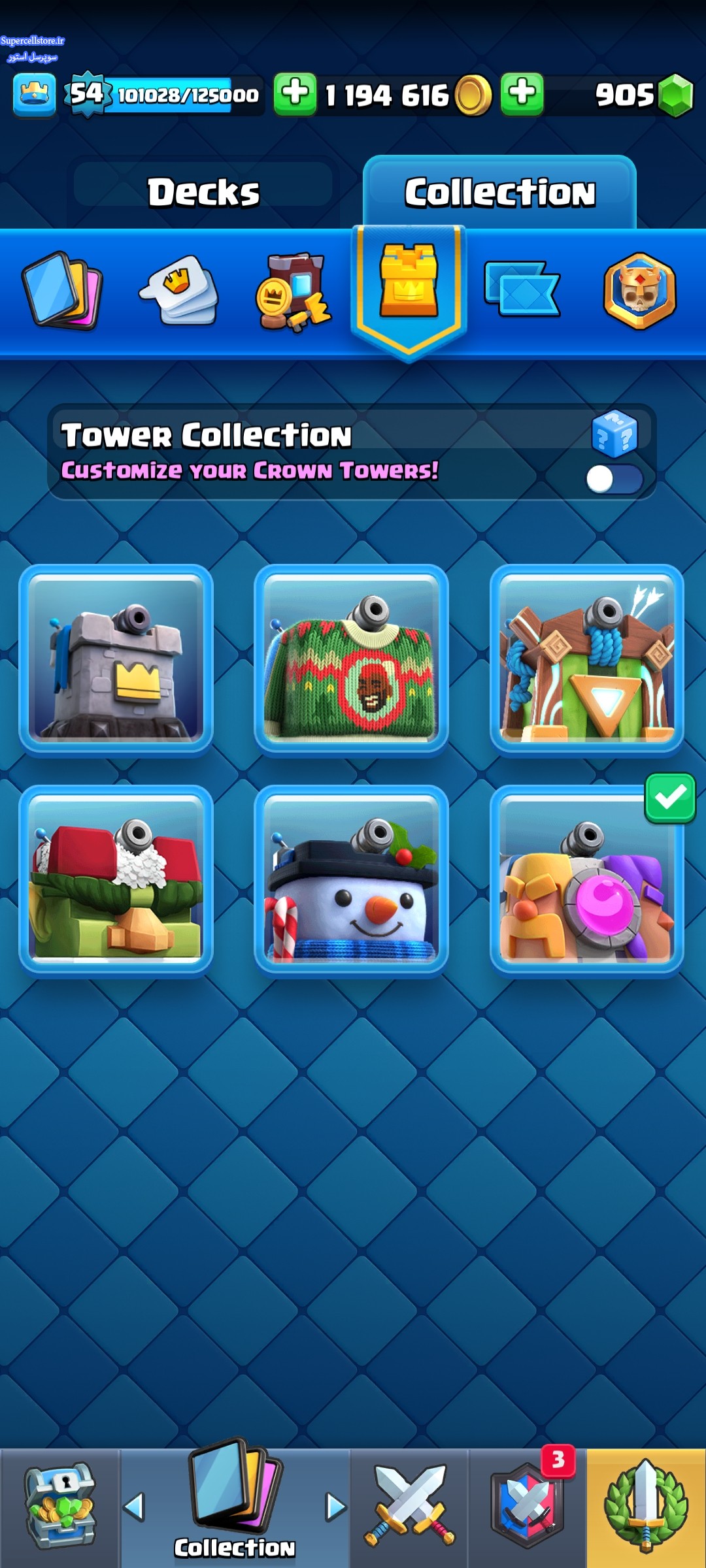Select the wooden green triangle tower skin

pos(586,660)
